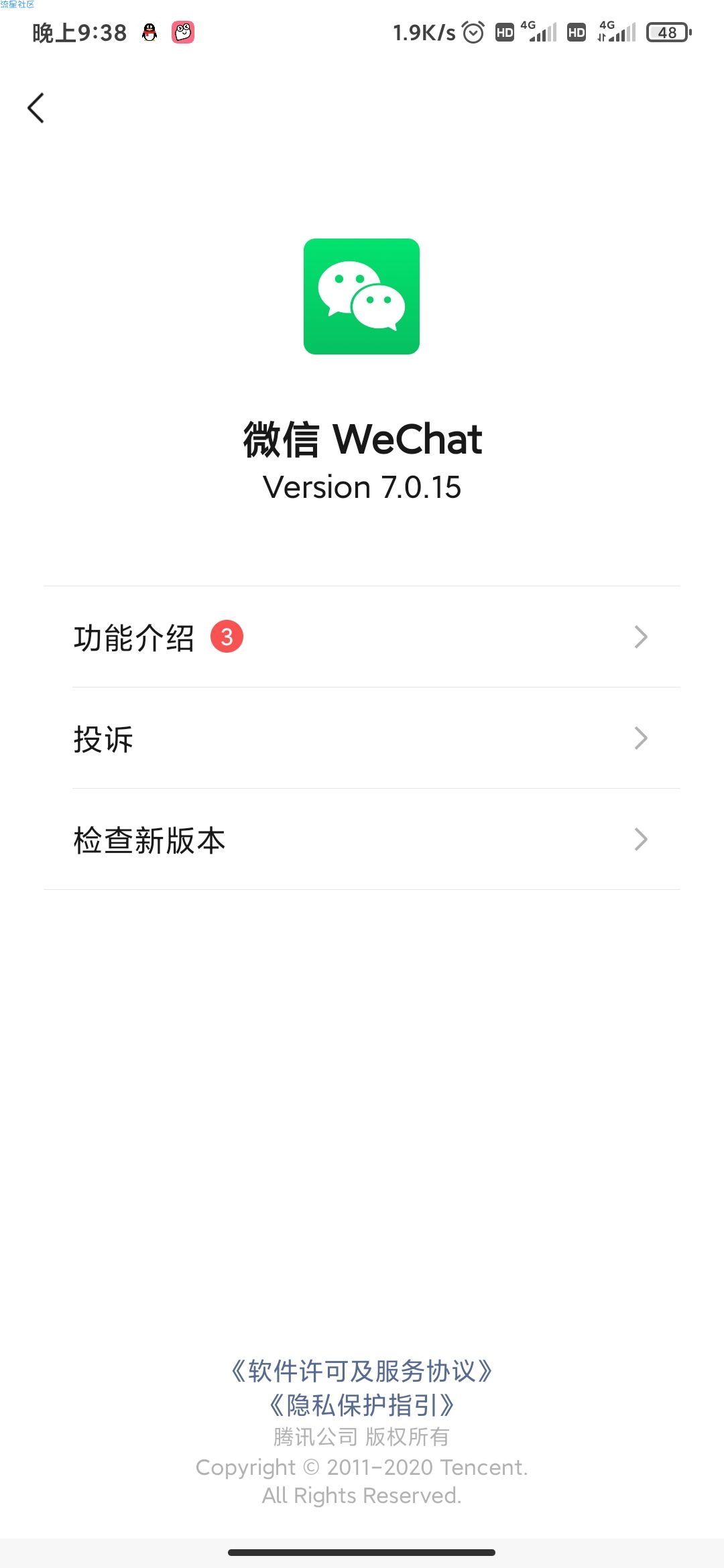
Task: Open the 《隐私保护指引》 link
Action: [x=362, y=1405]
